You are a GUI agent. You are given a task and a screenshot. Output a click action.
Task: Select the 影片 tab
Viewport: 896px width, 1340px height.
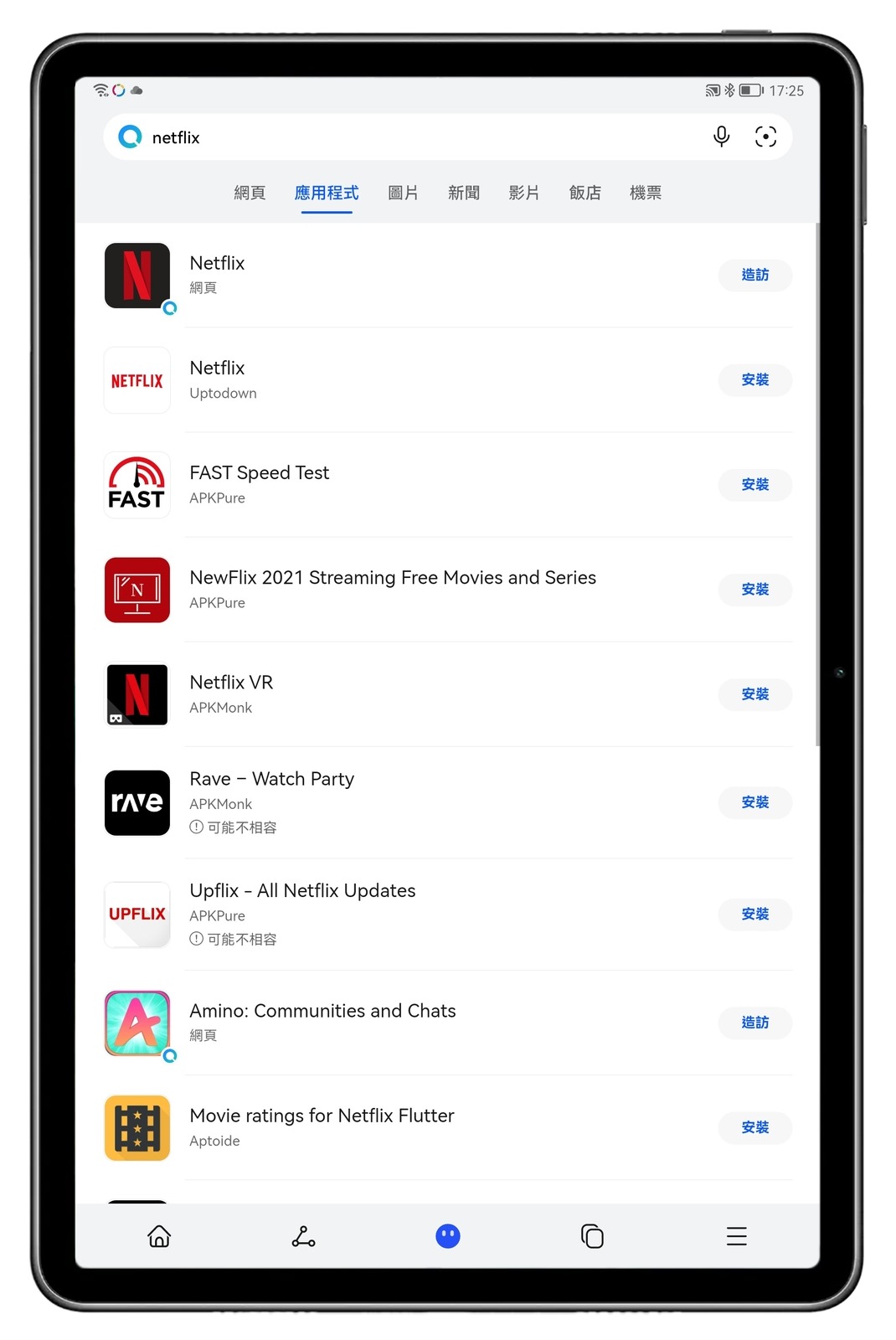click(x=524, y=193)
